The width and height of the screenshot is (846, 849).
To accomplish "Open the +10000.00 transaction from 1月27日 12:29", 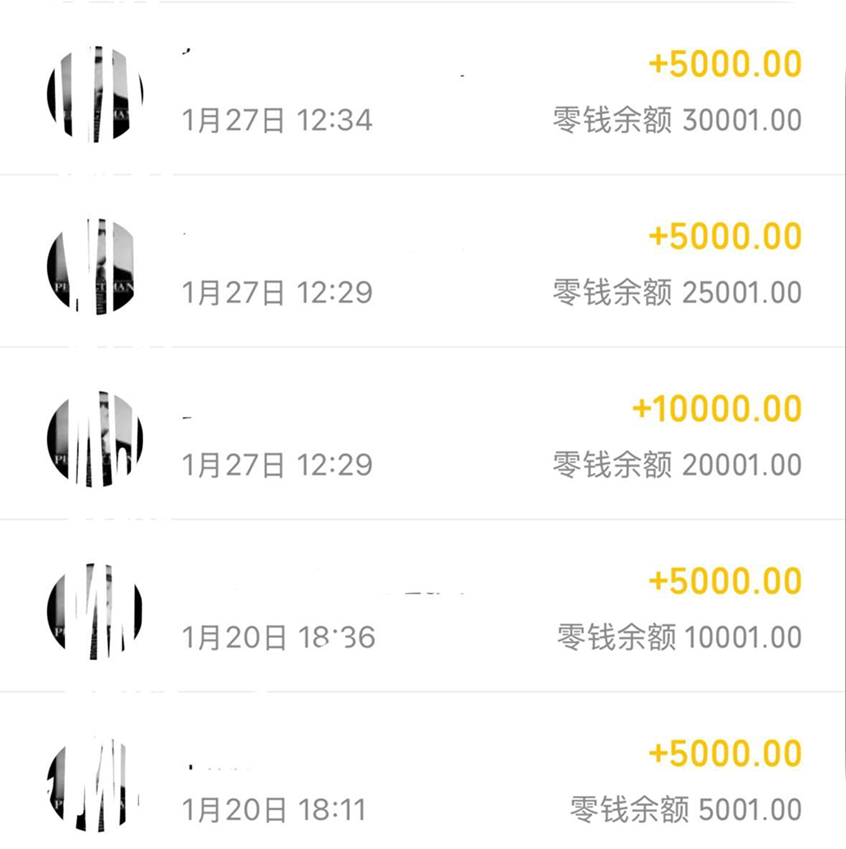I will click(x=423, y=436).
